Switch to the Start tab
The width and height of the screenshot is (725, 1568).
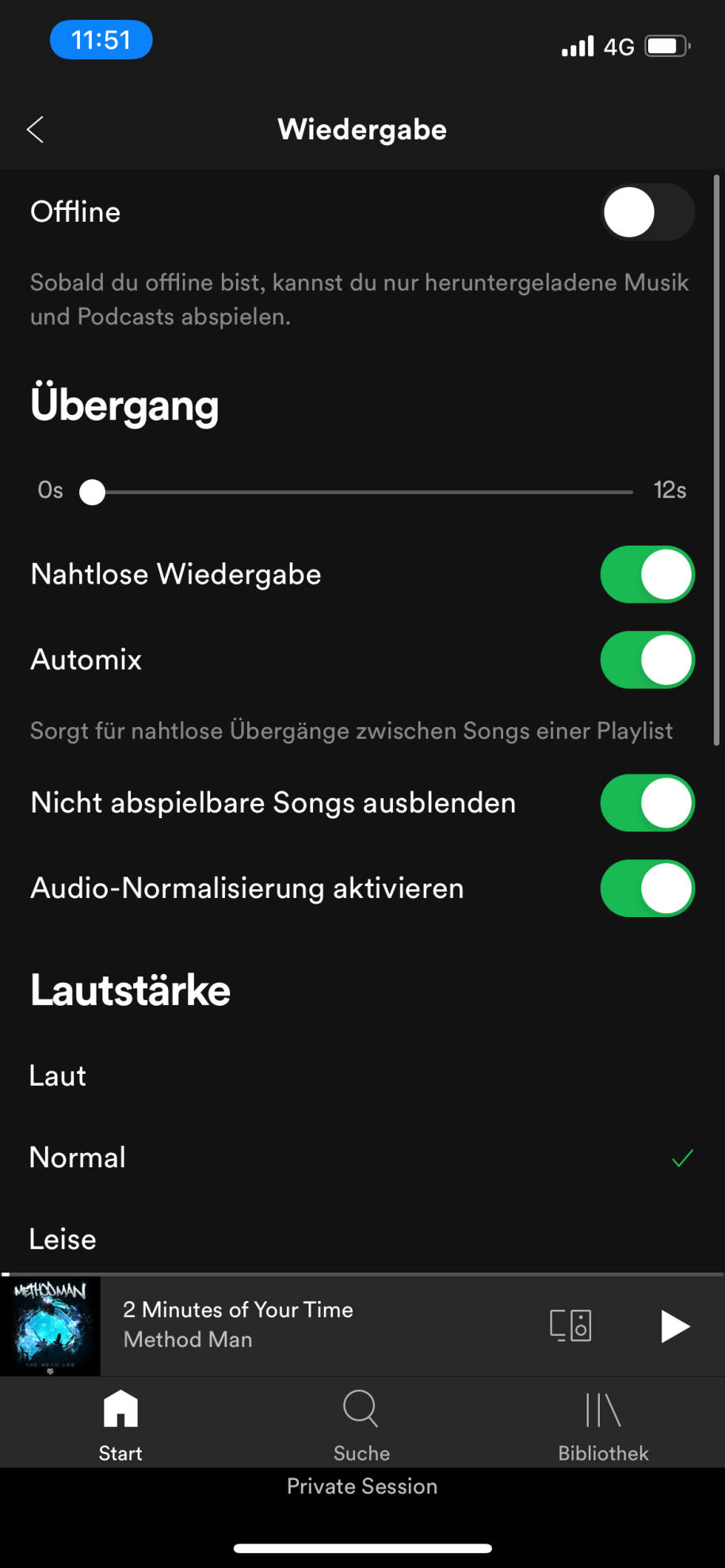click(120, 1425)
